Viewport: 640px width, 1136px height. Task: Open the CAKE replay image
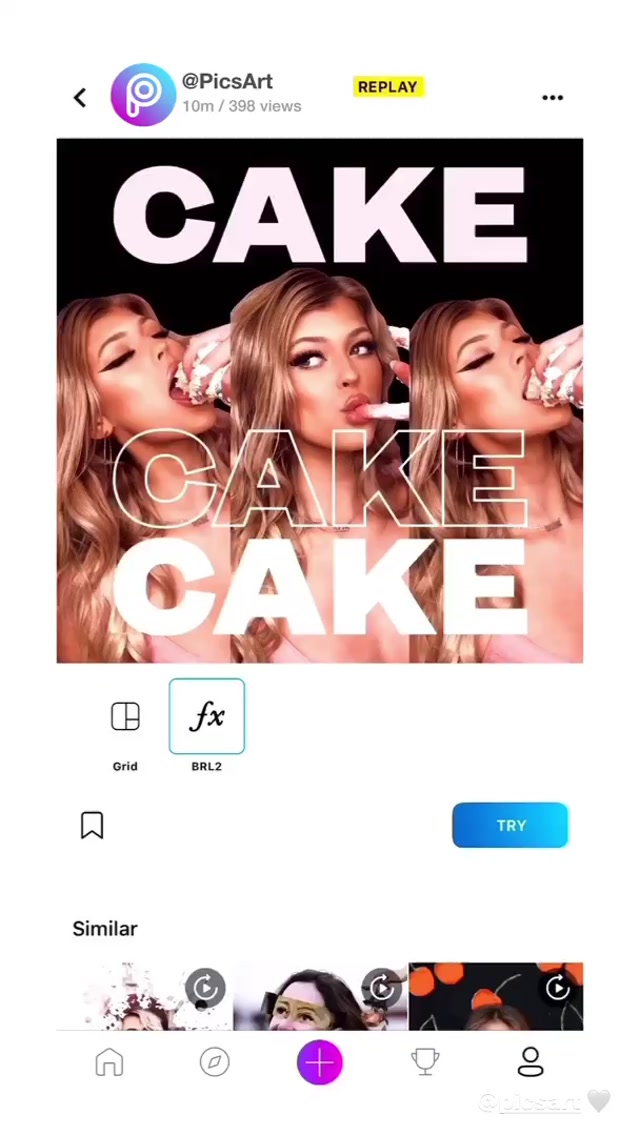[x=320, y=400]
